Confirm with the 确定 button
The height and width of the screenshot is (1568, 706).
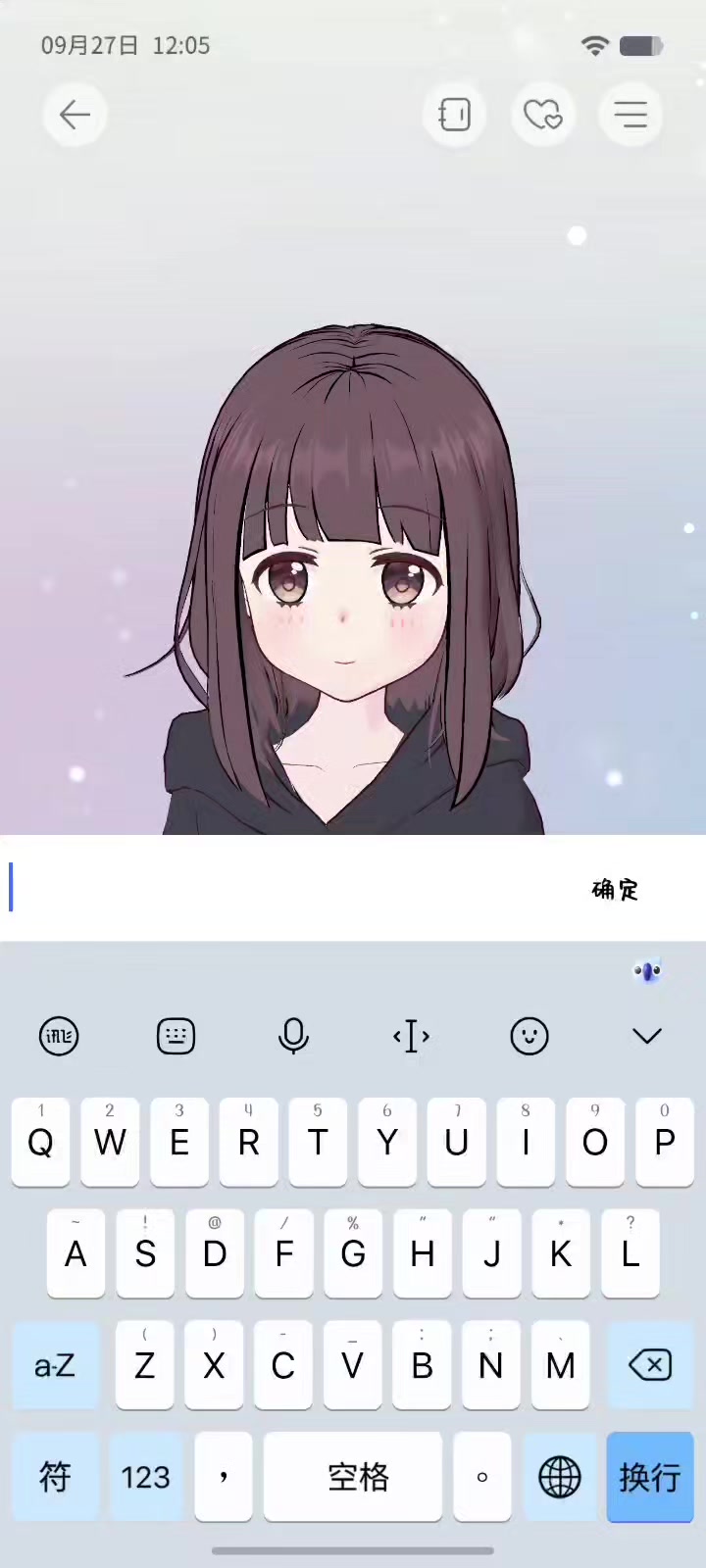(615, 889)
